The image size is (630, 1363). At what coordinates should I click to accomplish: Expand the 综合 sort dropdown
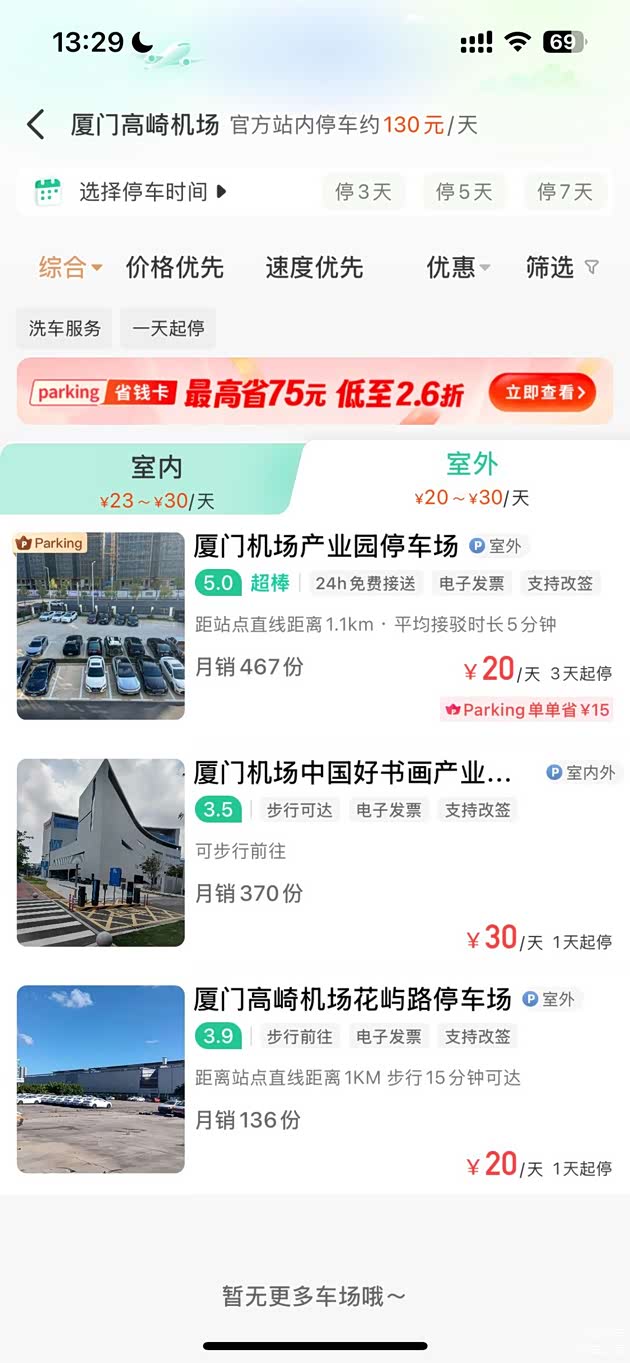point(70,267)
